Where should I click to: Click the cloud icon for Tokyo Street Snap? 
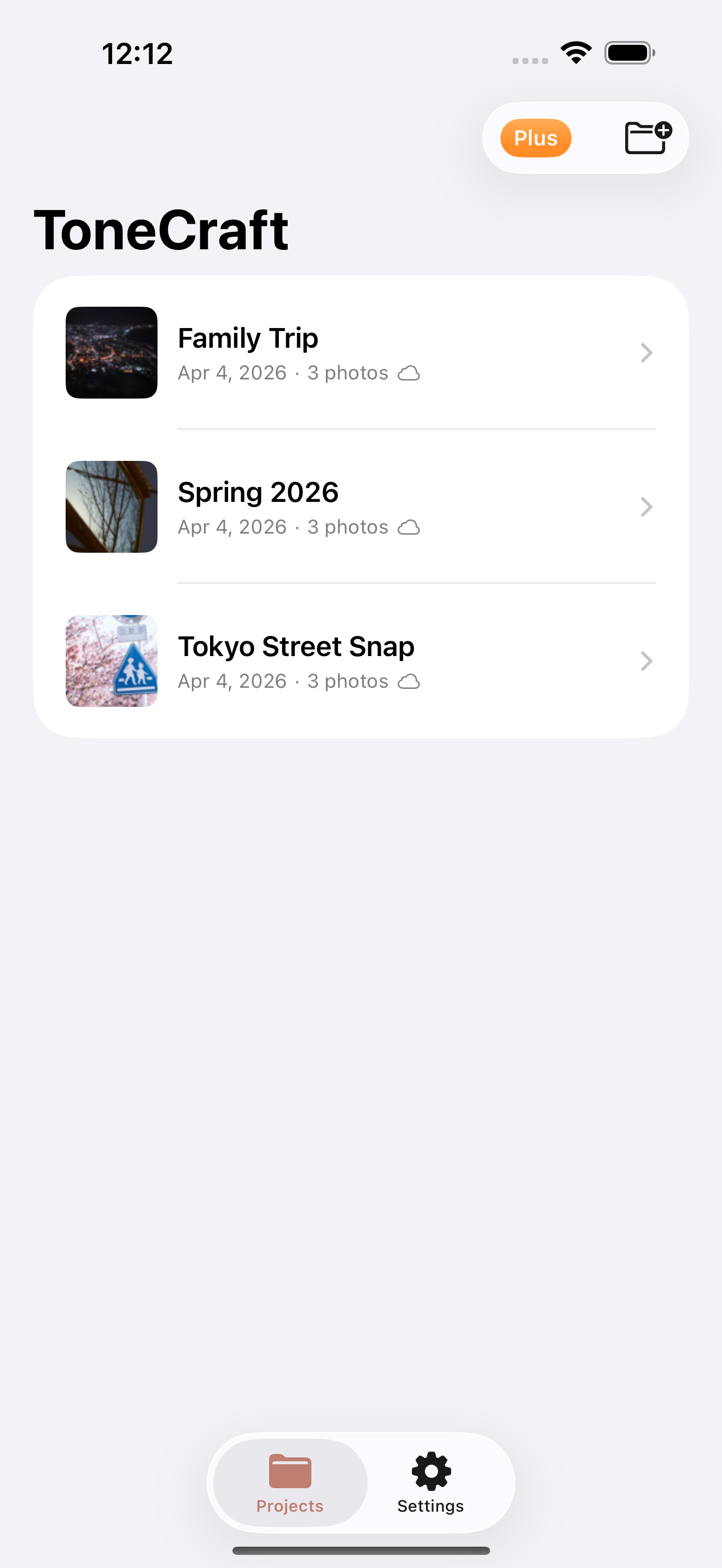coord(409,682)
